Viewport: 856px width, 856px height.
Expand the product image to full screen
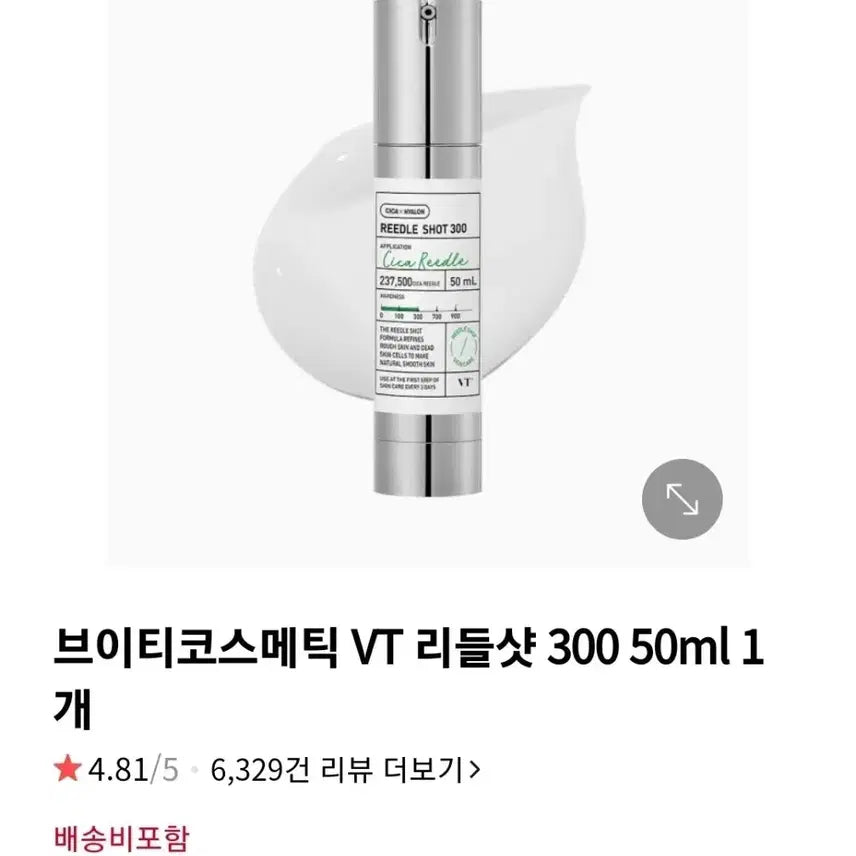pyautogui.click(x=682, y=497)
